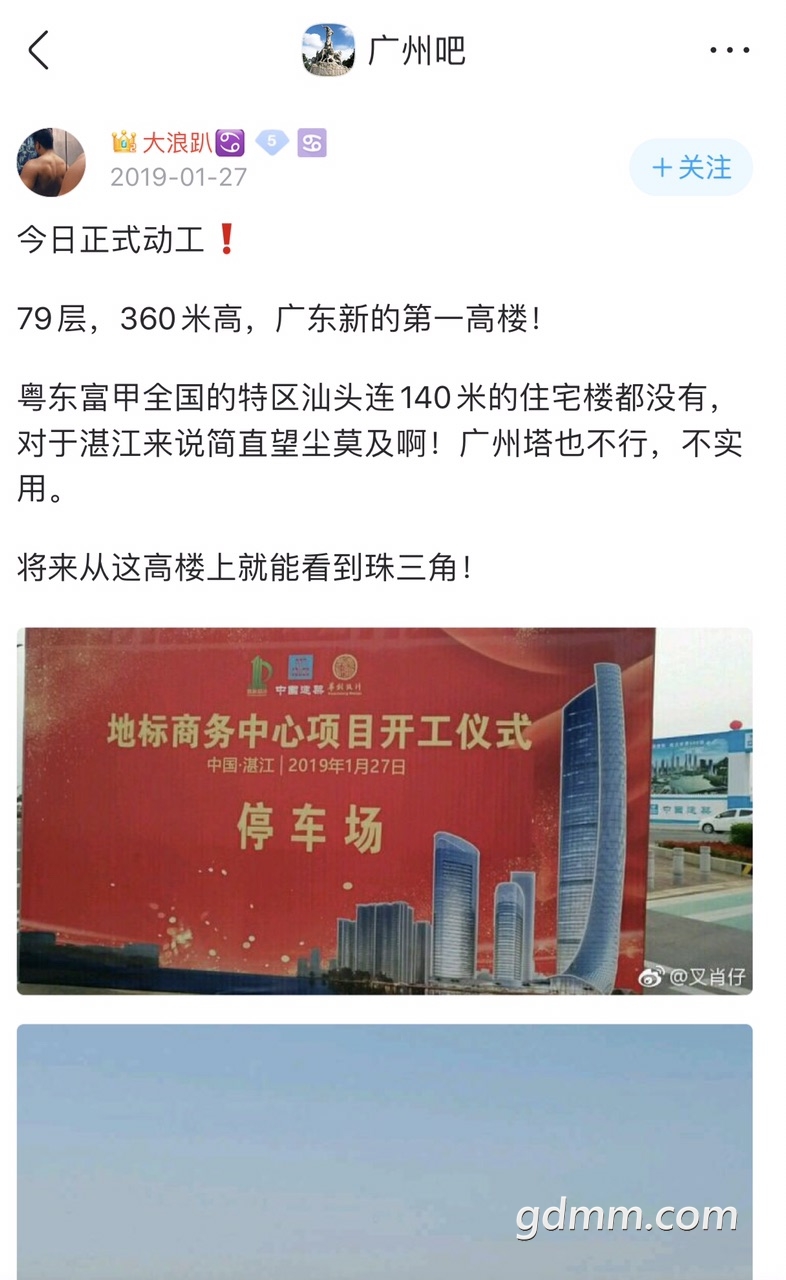
Task: Open the three-dot overflow menu
Action: 729,50
